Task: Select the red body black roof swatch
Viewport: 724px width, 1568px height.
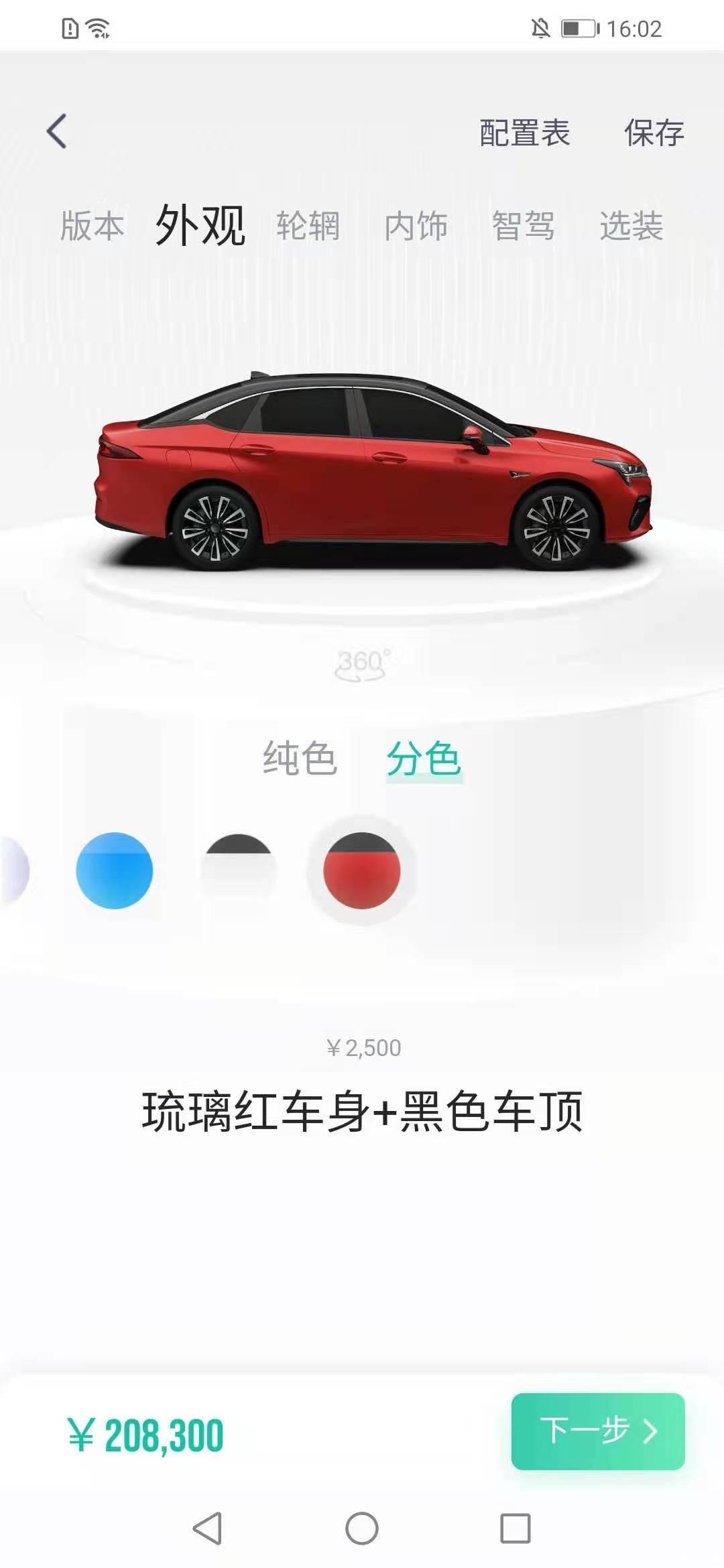Action: click(x=362, y=870)
